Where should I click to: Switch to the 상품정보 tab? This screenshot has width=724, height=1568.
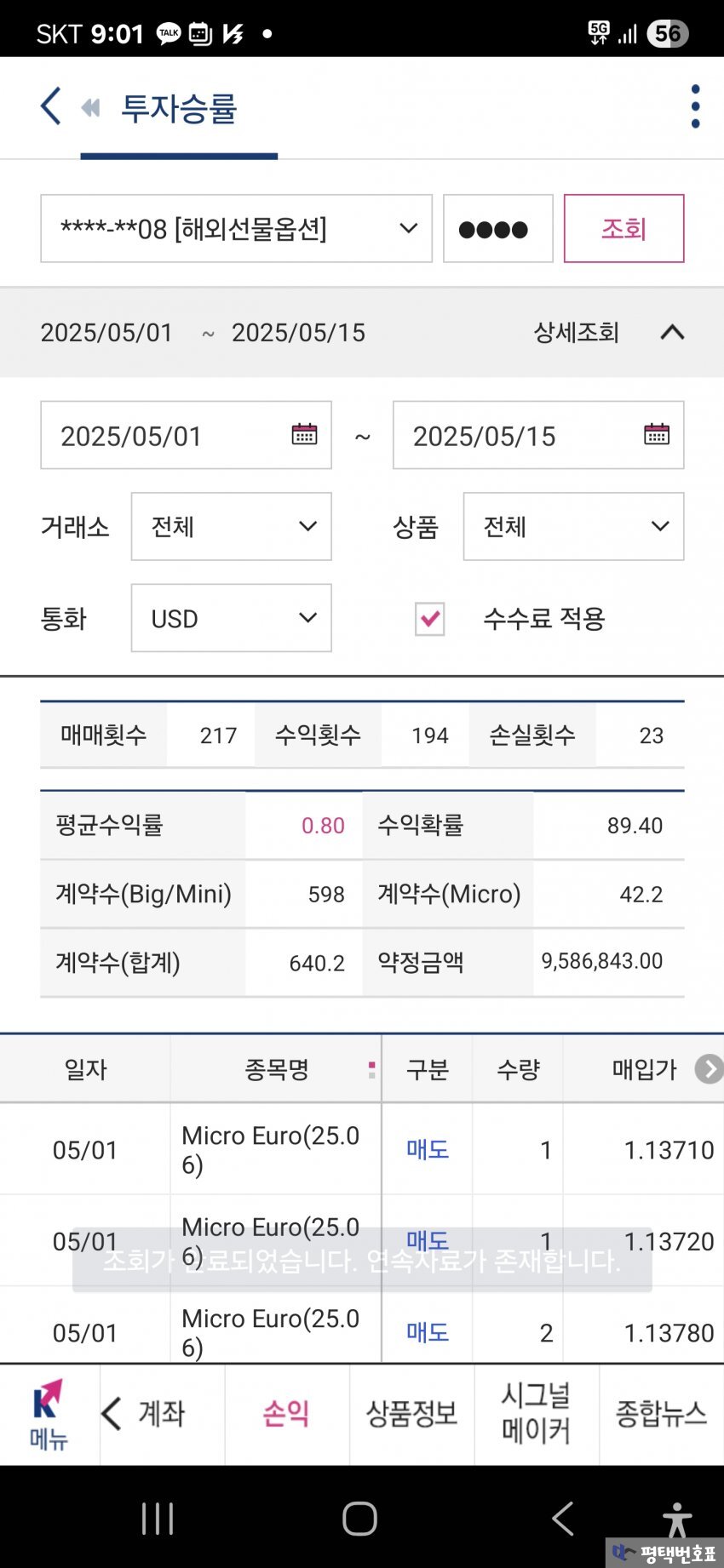point(411,1414)
